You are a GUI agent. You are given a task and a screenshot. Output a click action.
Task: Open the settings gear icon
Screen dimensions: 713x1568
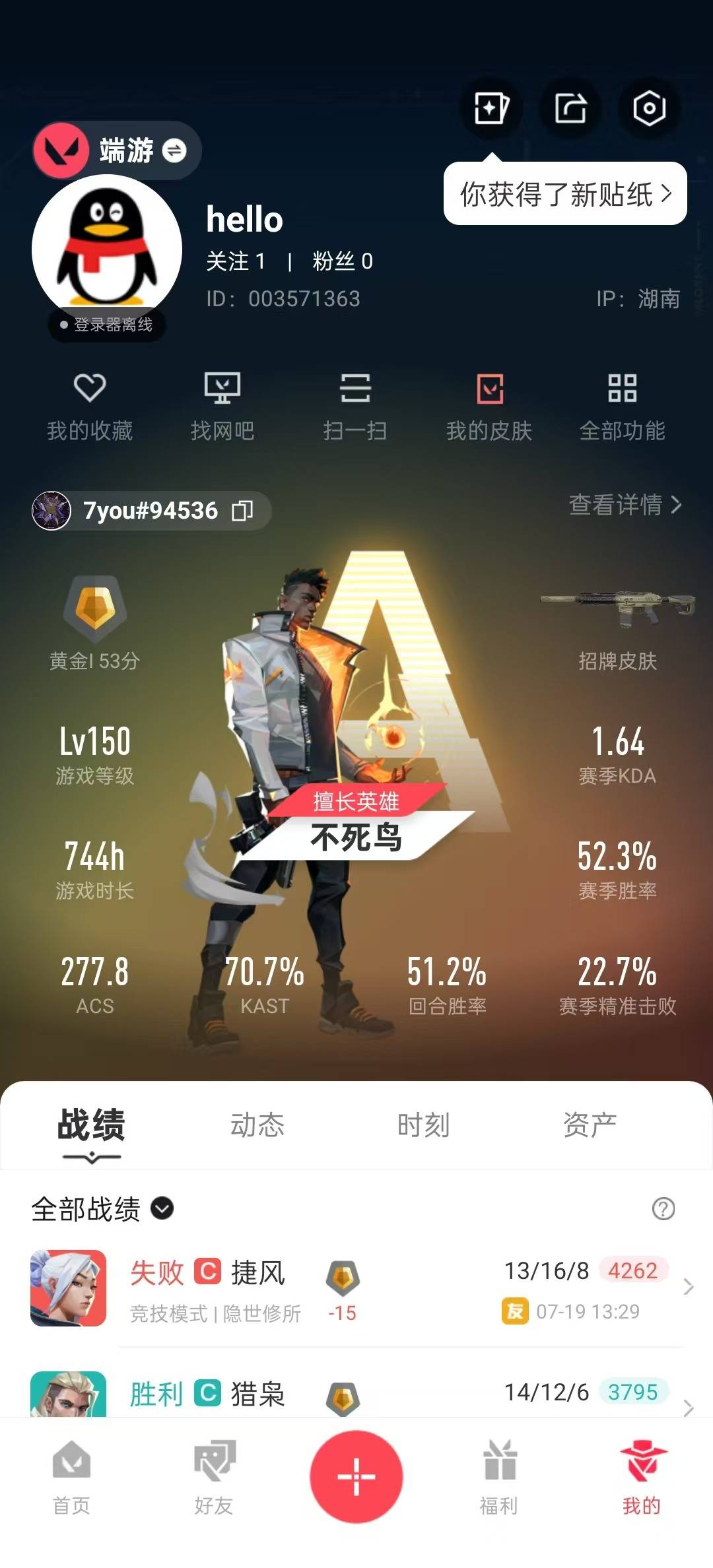[x=649, y=108]
